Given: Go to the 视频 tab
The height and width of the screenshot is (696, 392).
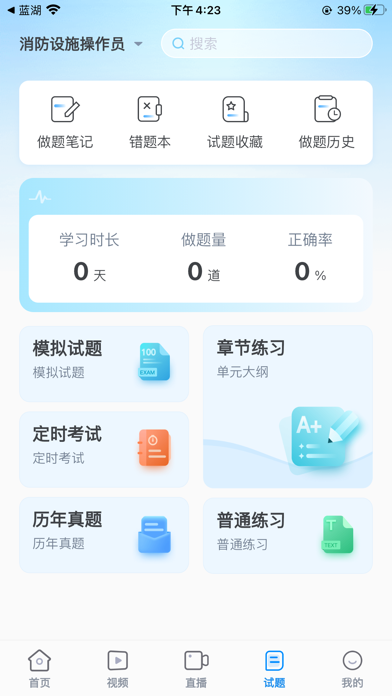Looking at the screenshot, I should pos(118,669).
